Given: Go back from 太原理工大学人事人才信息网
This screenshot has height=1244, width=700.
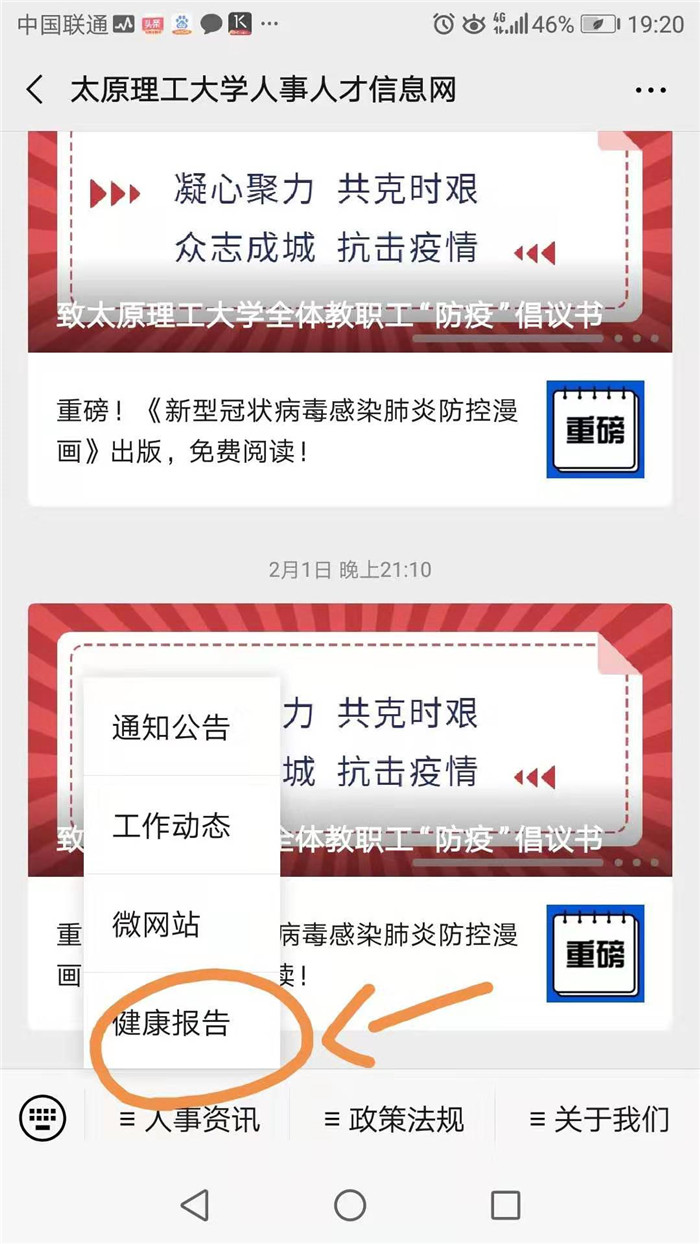Looking at the screenshot, I should point(35,90).
